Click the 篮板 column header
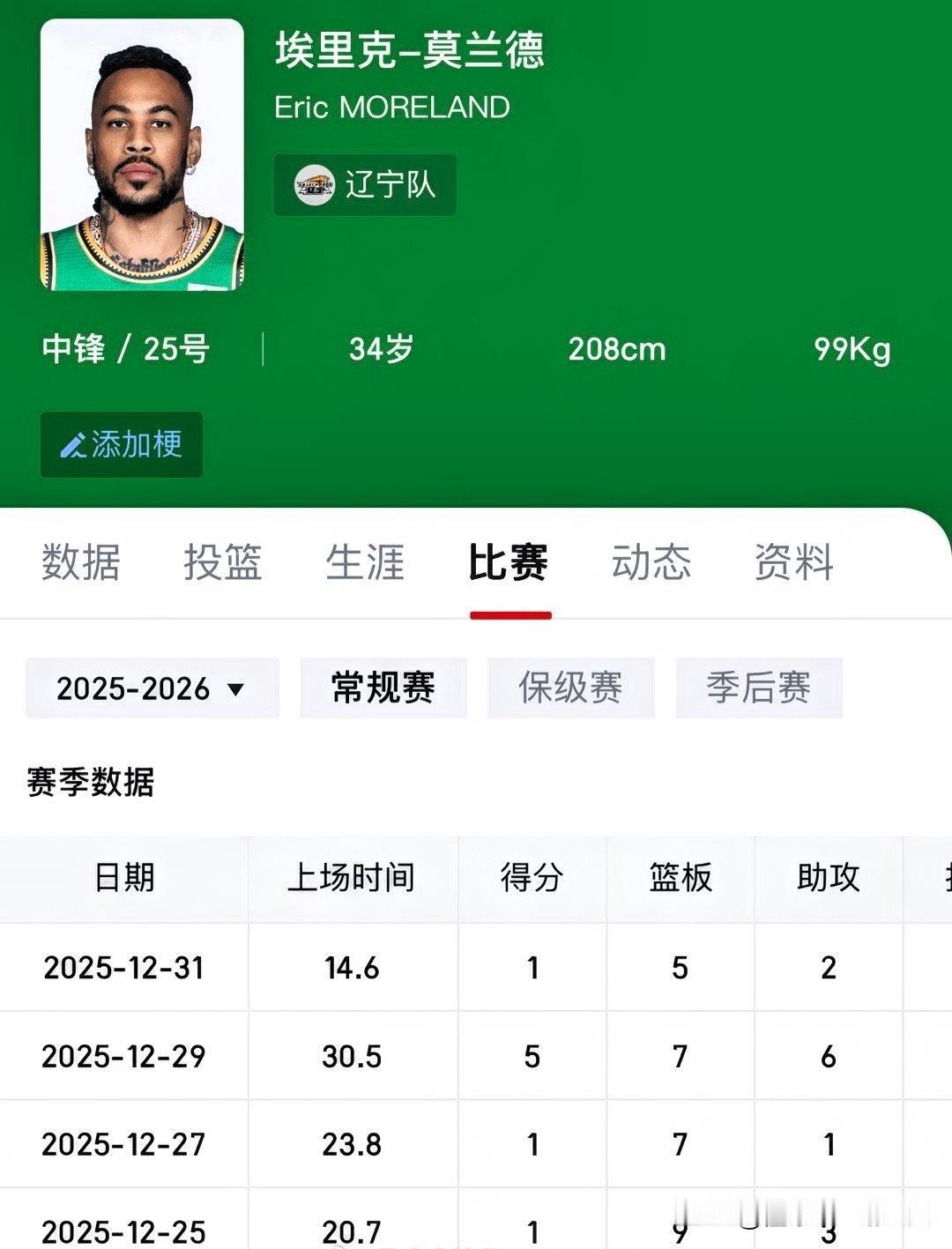The height and width of the screenshot is (1249, 952). point(679,878)
